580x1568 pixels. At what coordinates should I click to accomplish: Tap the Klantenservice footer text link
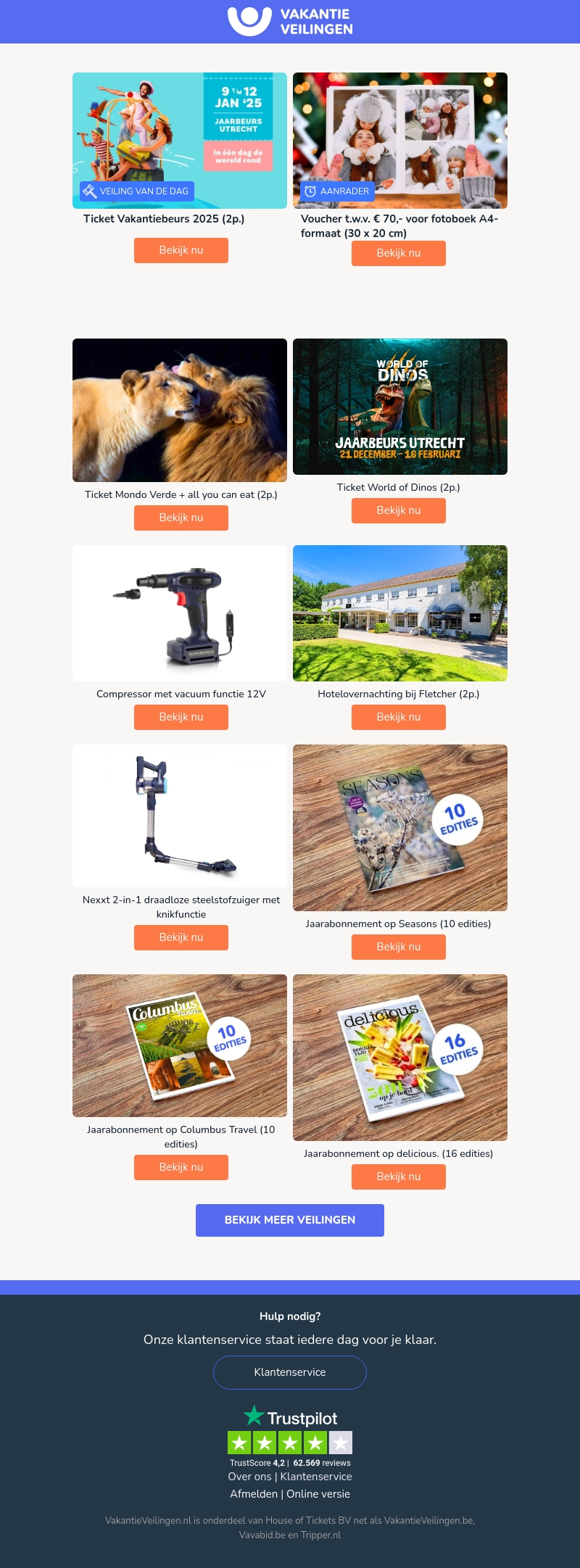(316, 1477)
